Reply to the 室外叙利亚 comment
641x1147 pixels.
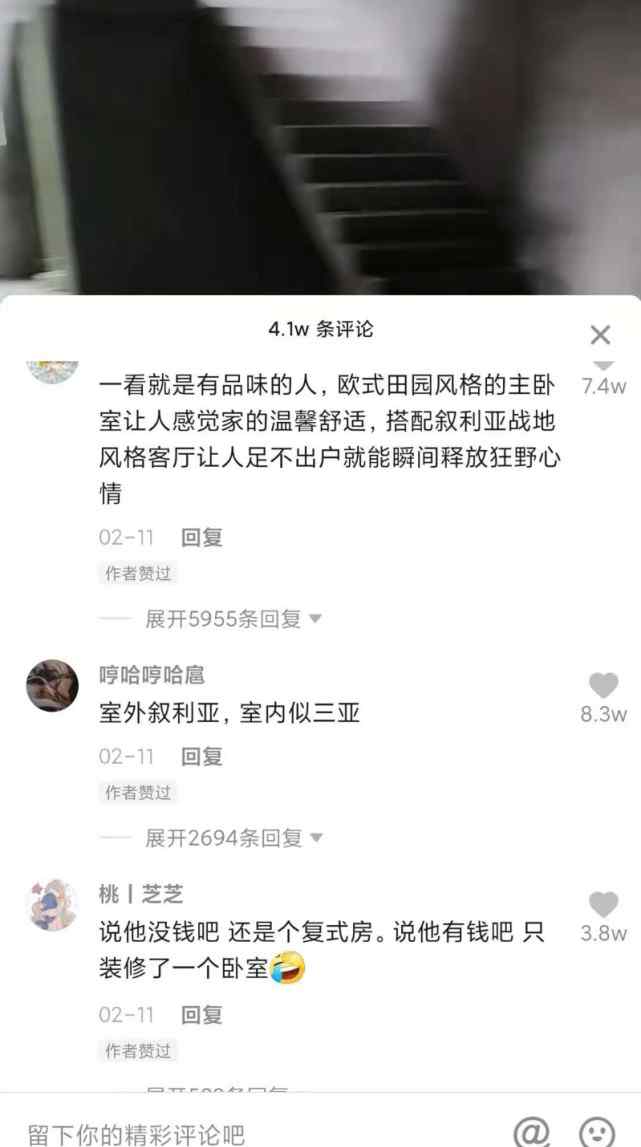click(x=201, y=756)
